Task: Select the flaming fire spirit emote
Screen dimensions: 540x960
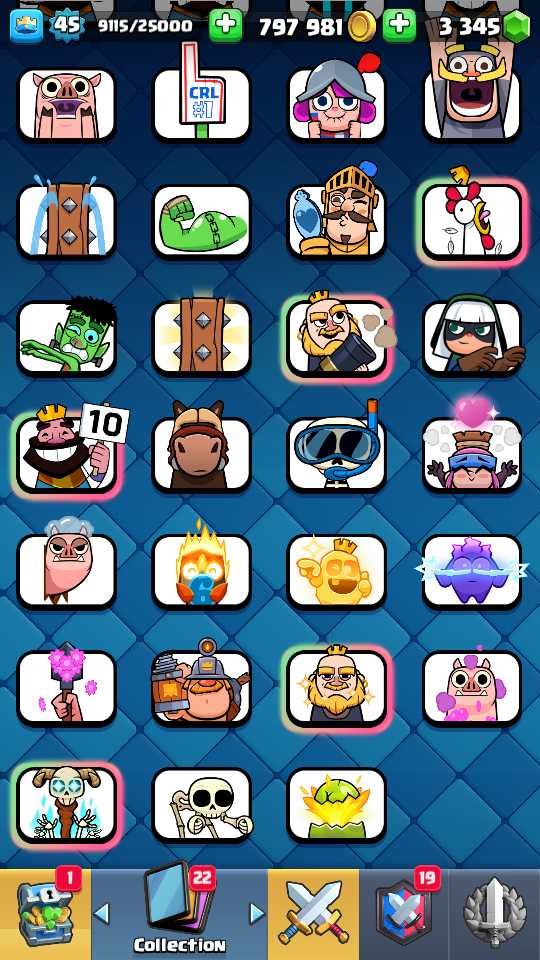Action: pos(201,566)
